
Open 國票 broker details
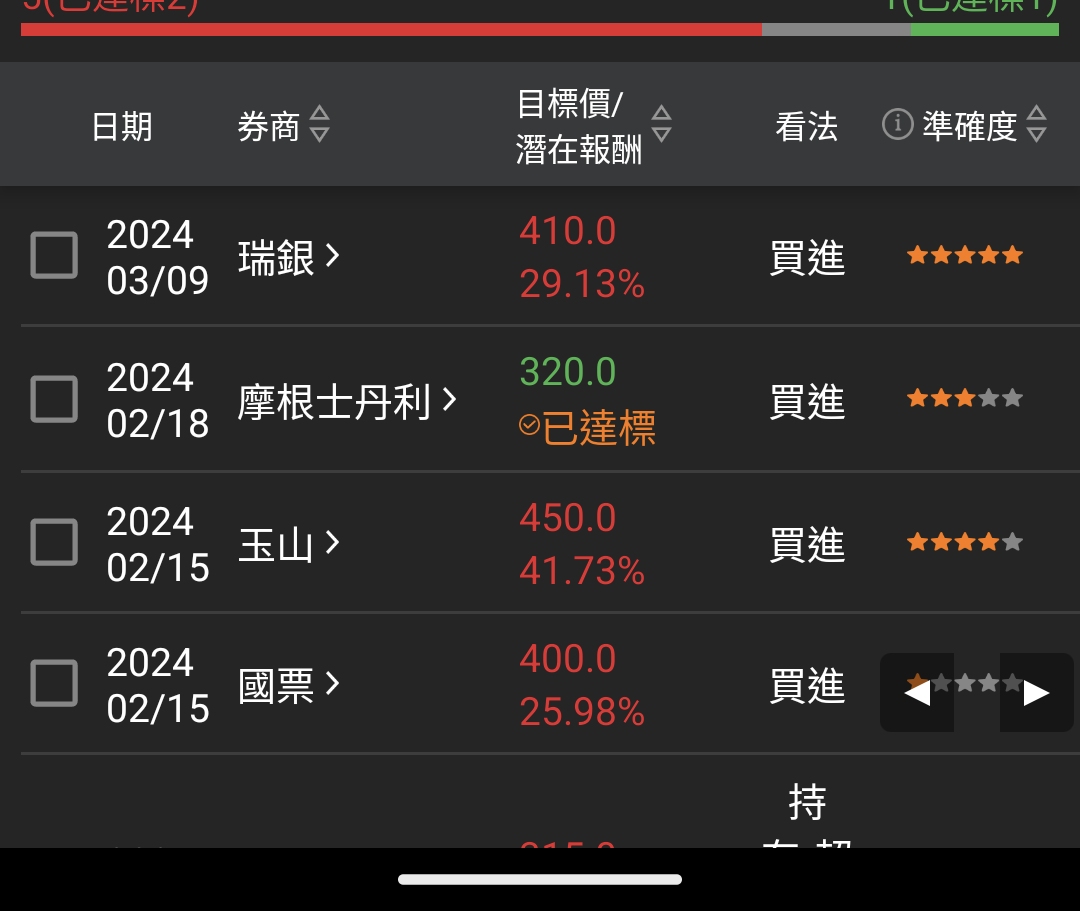(x=289, y=686)
